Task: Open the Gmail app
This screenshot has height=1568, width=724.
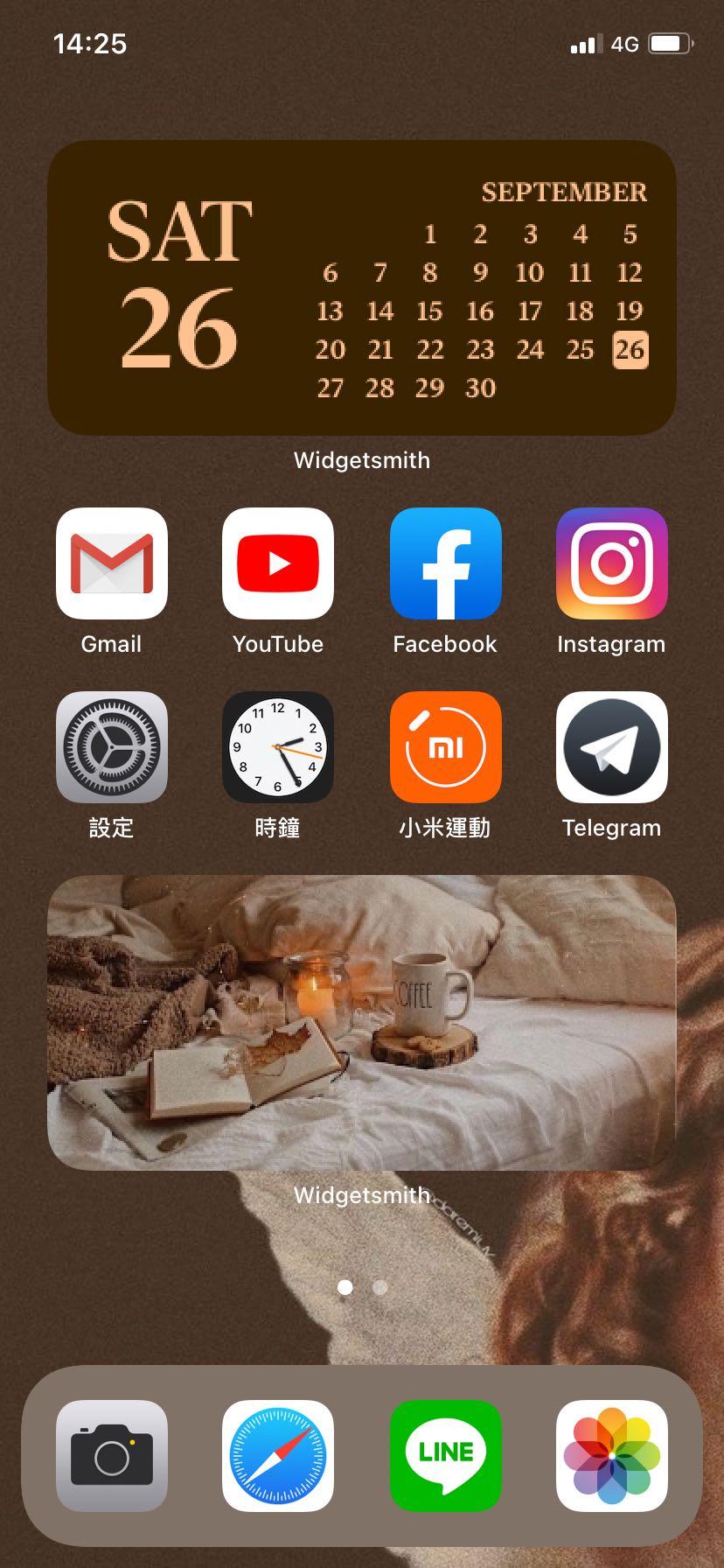Action: click(111, 563)
